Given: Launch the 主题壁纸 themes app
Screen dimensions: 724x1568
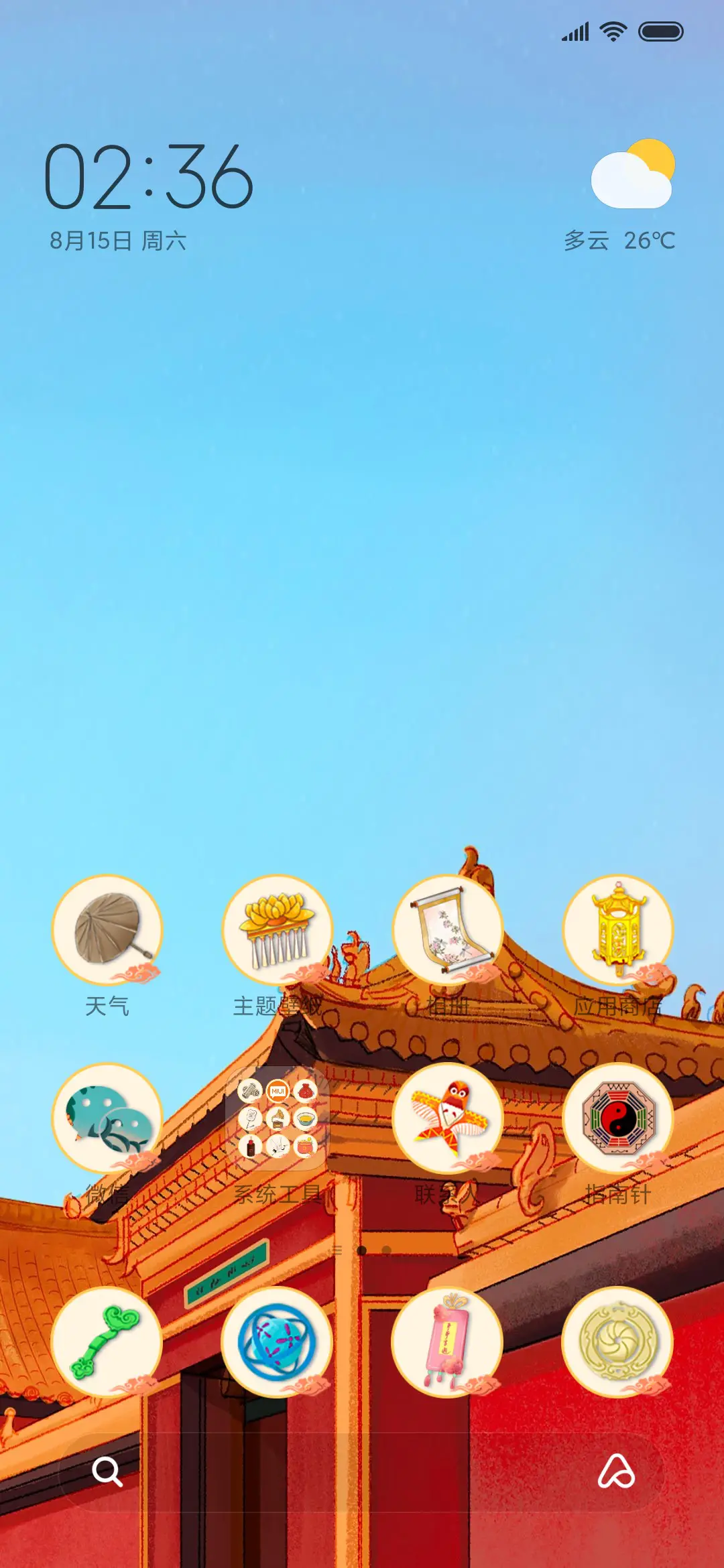Looking at the screenshot, I should click(278, 929).
